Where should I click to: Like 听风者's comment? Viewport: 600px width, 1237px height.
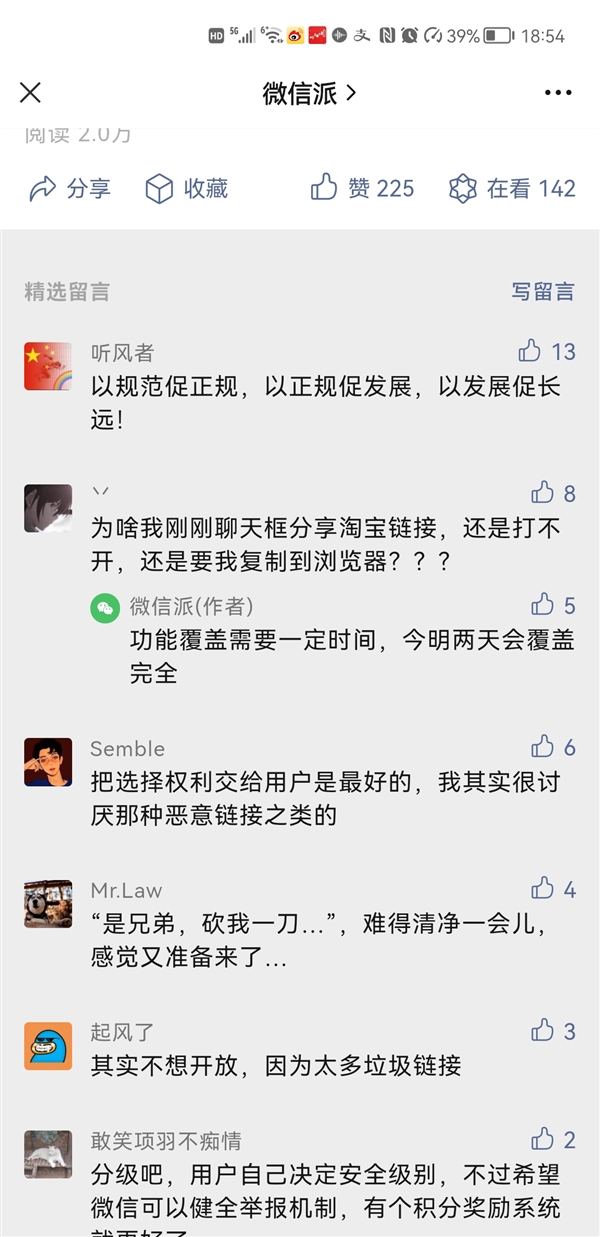coord(531,351)
